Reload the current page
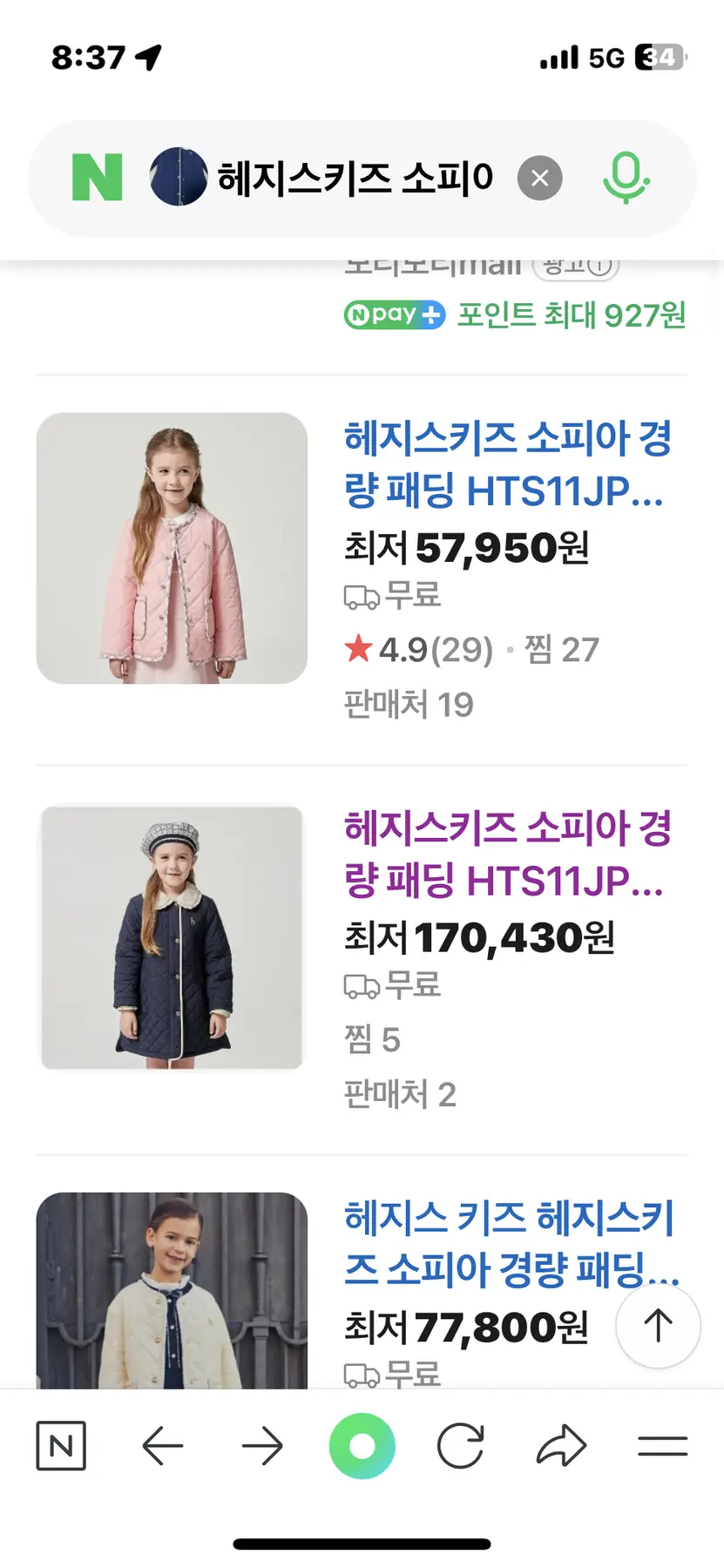The image size is (724, 1568). tap(460, 1446)
